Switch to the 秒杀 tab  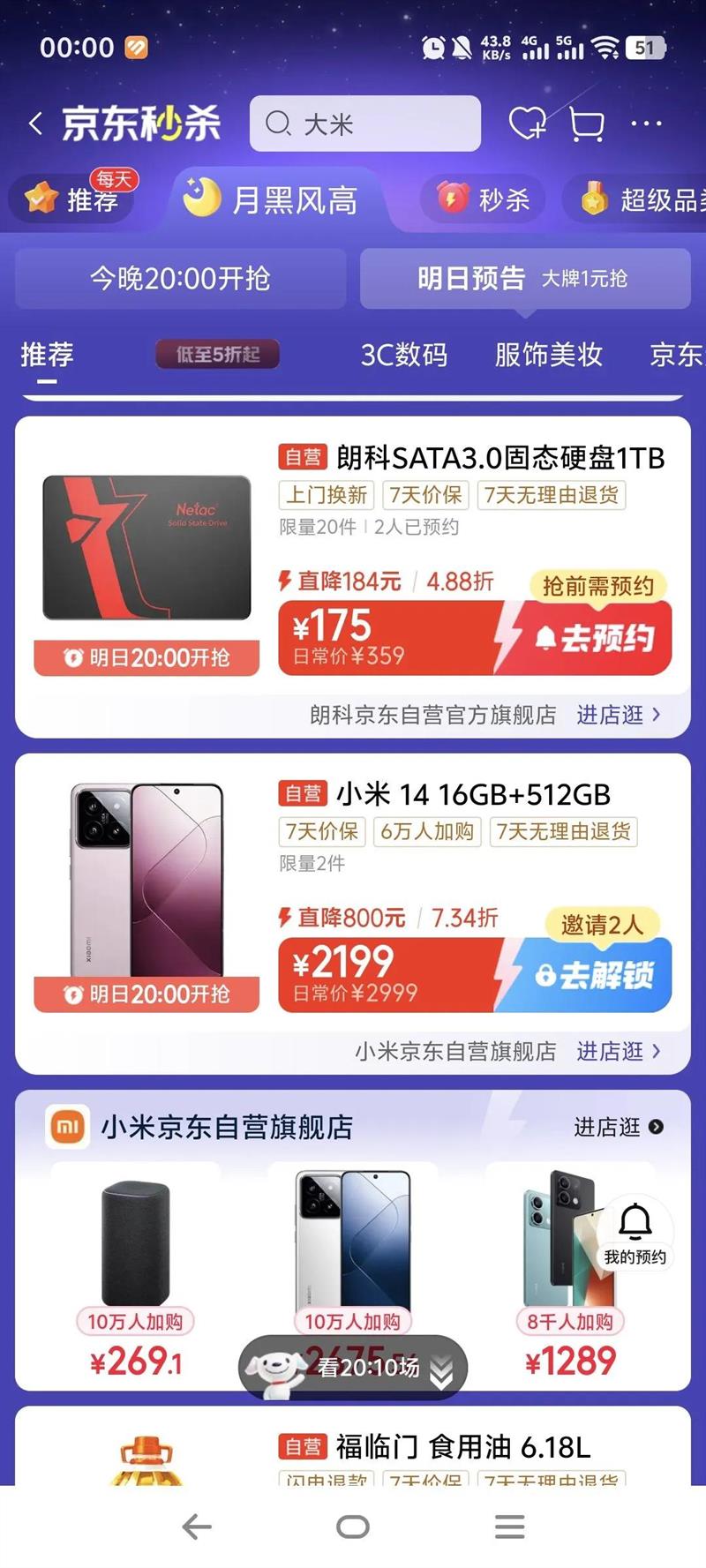click(x=484, y=199)
